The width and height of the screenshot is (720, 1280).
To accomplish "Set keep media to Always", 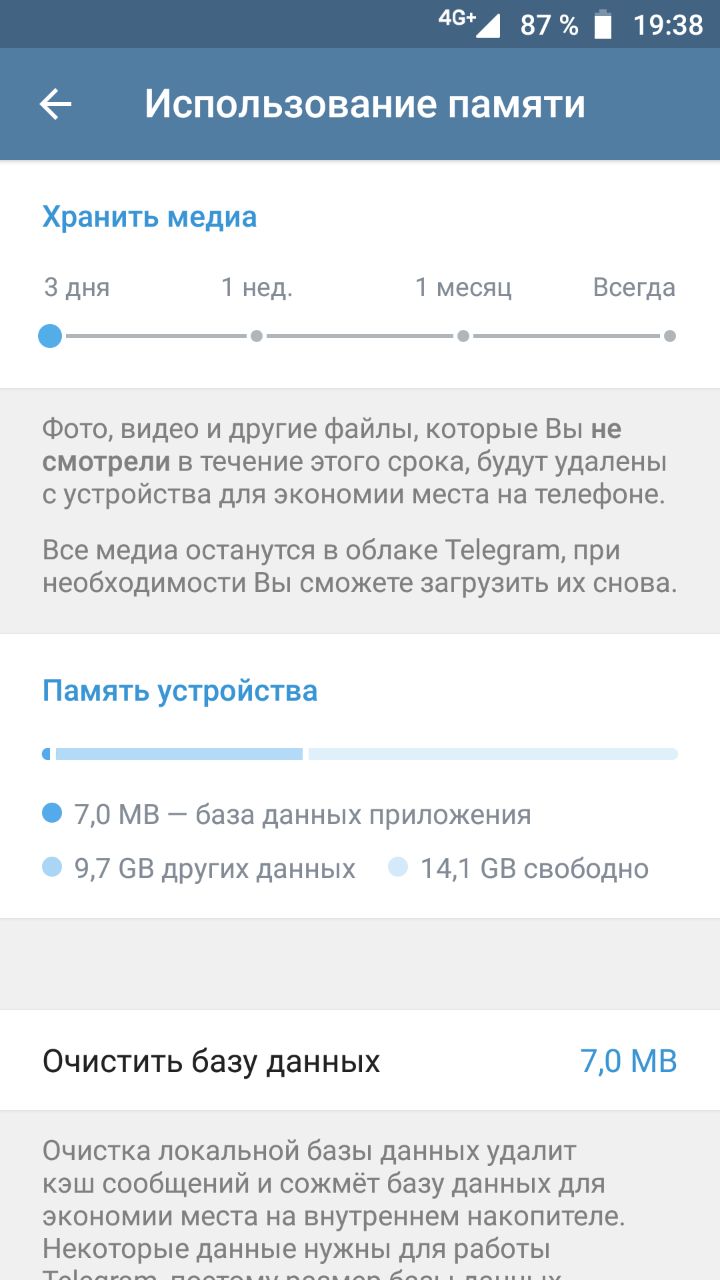I will [x=669, y=336].
